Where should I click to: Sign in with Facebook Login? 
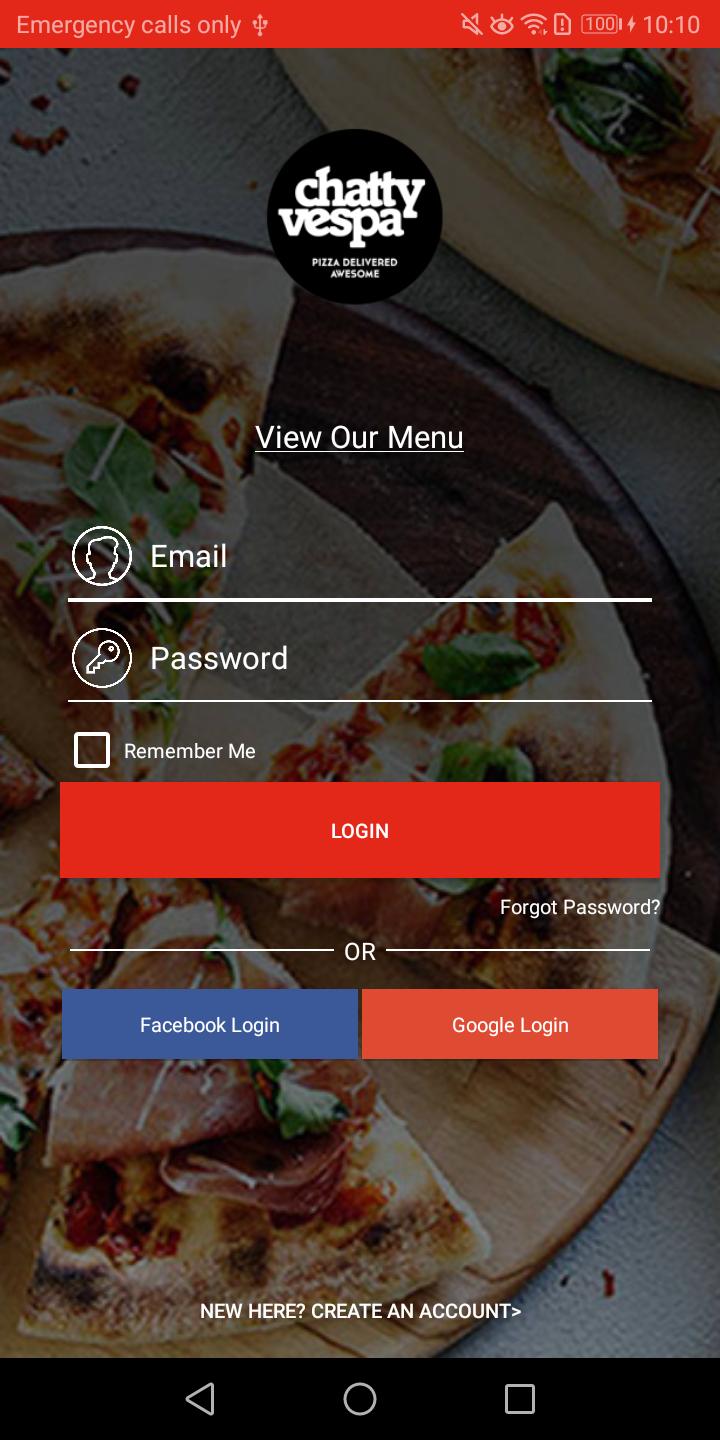(210, 1024)
